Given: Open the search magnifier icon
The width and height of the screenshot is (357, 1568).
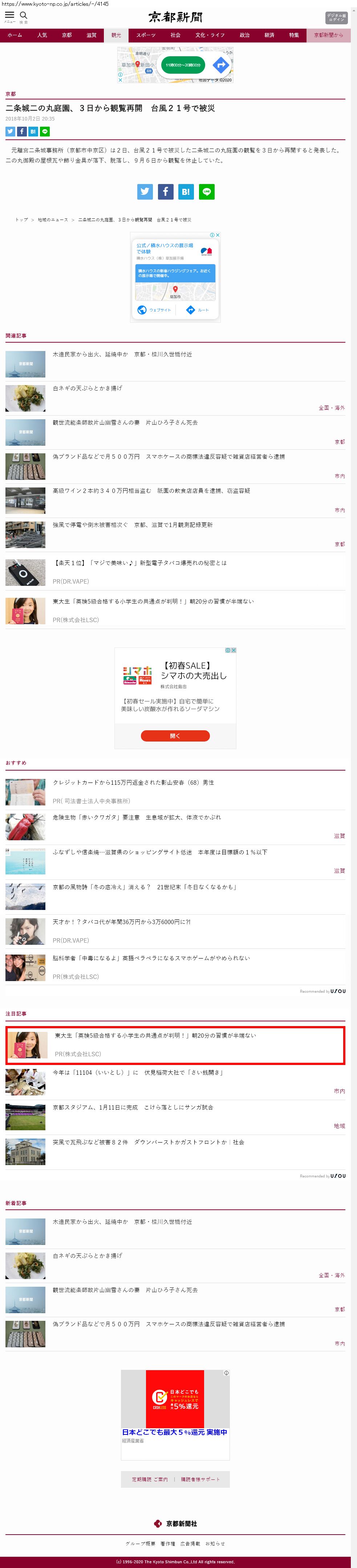Looking at the screenshot, I should click(24, 15).
